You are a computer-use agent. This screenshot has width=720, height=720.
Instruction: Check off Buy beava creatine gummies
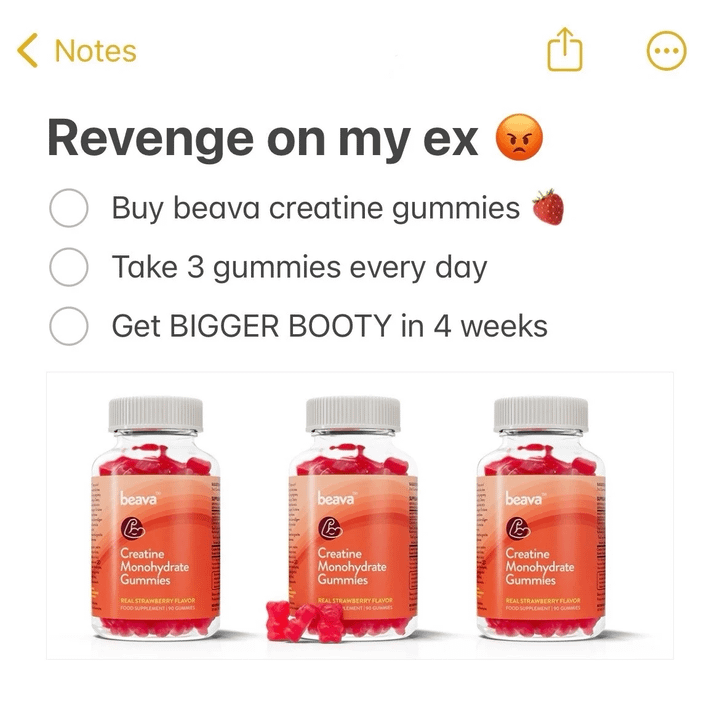(x=69, y=210)
